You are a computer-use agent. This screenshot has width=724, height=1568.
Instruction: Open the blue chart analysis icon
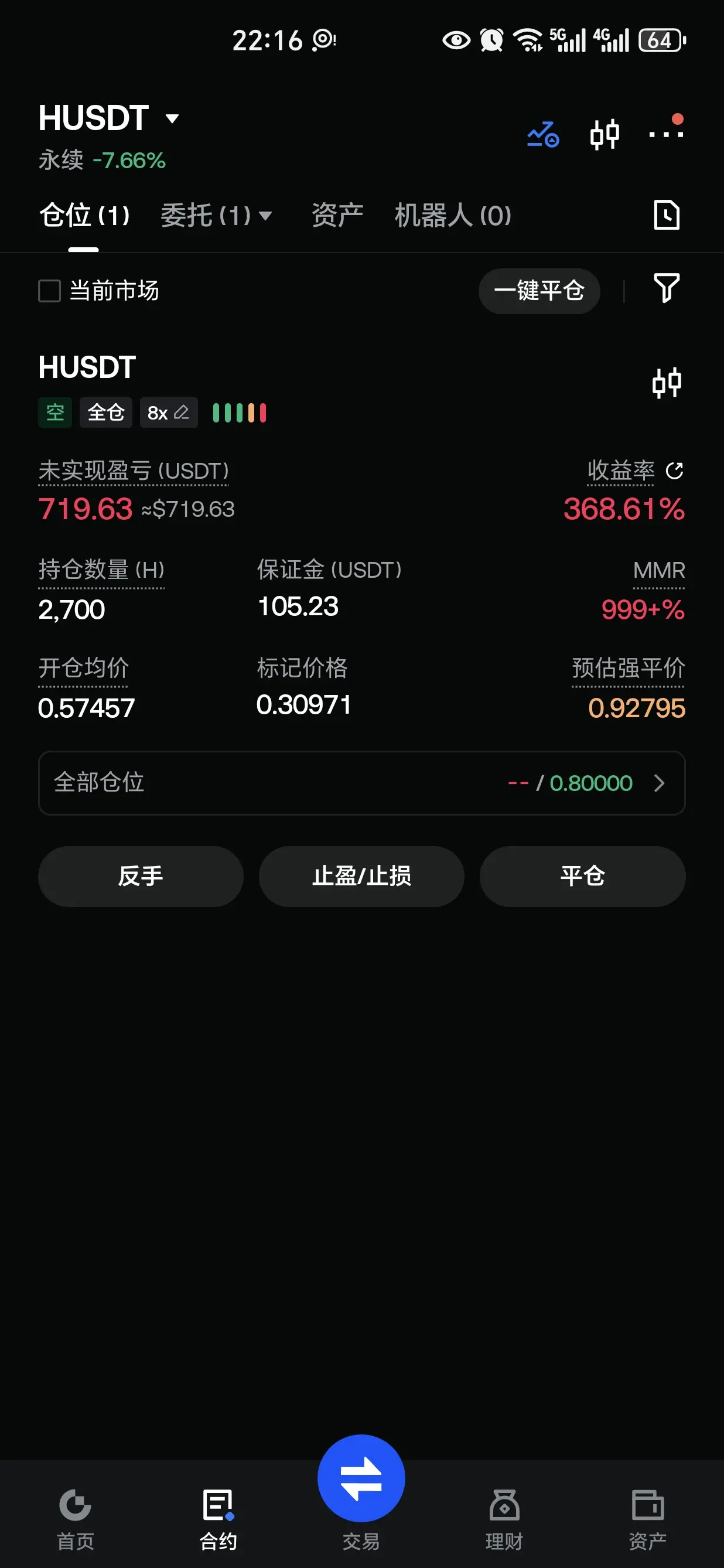pos(542,135)
